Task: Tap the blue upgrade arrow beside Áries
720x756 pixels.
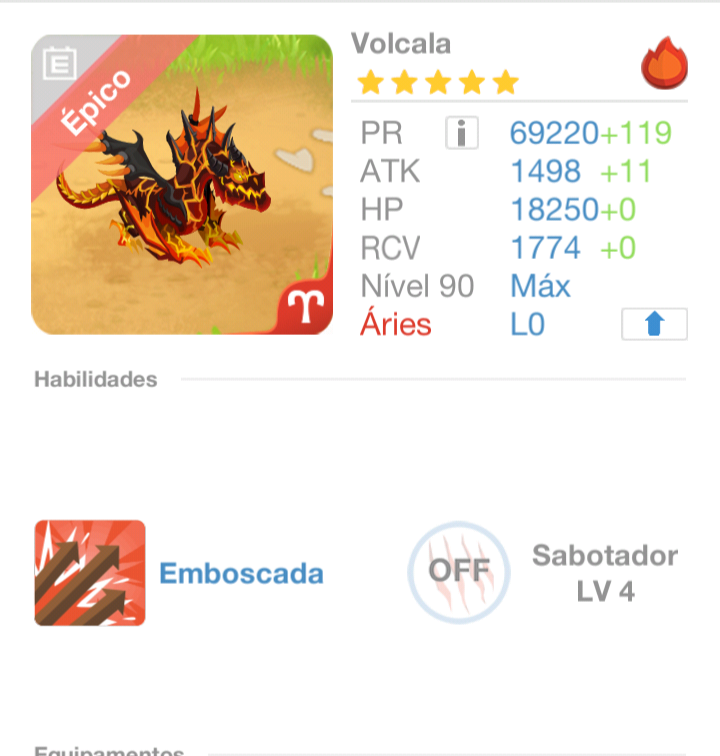Action: tap(654, 324)
